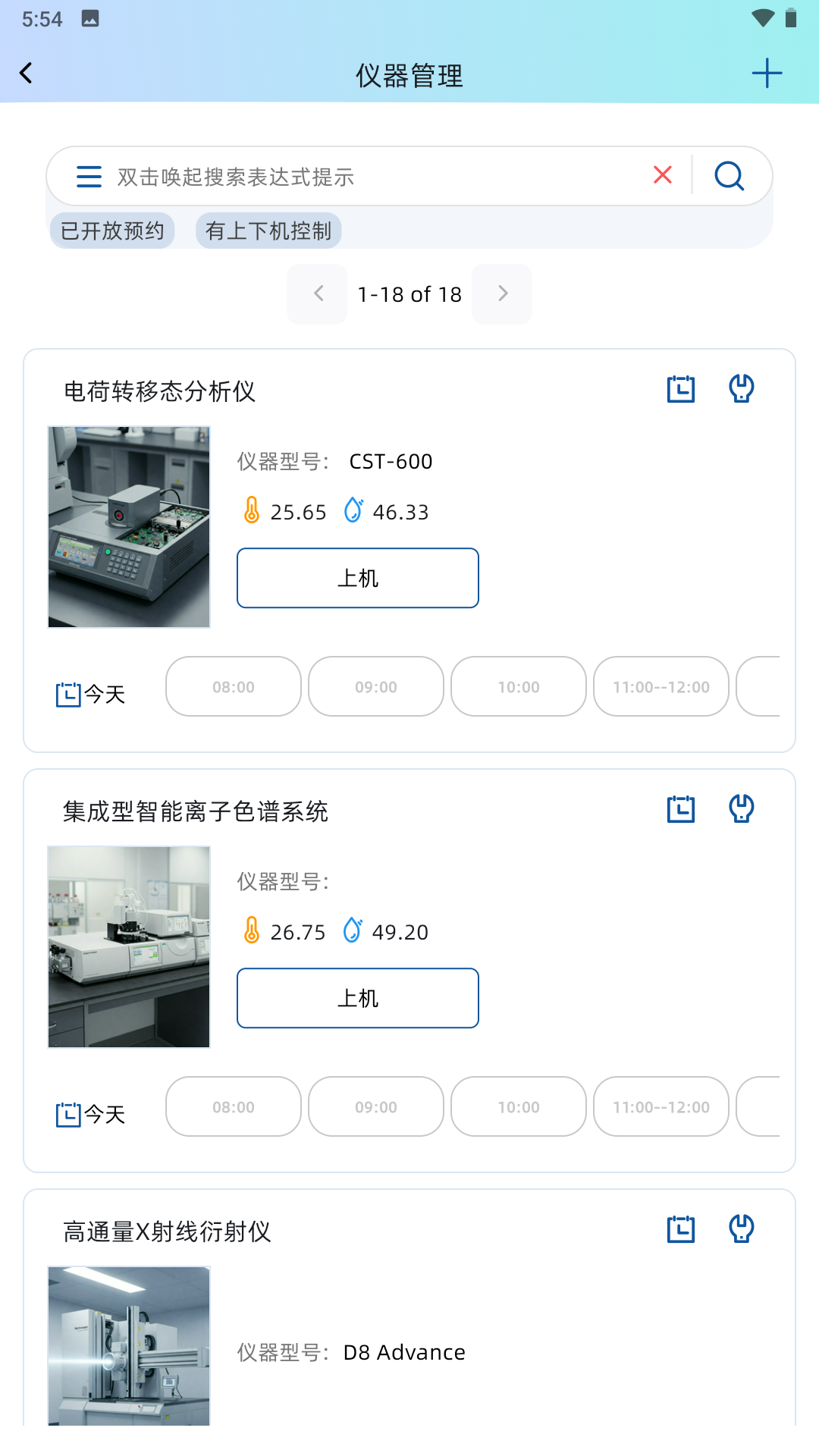Image resolution: width=819 pixels, height=1456 pixels.
Task: Click wrench icon on 电荷转移态分析仪 card
Action: [741, 389]
